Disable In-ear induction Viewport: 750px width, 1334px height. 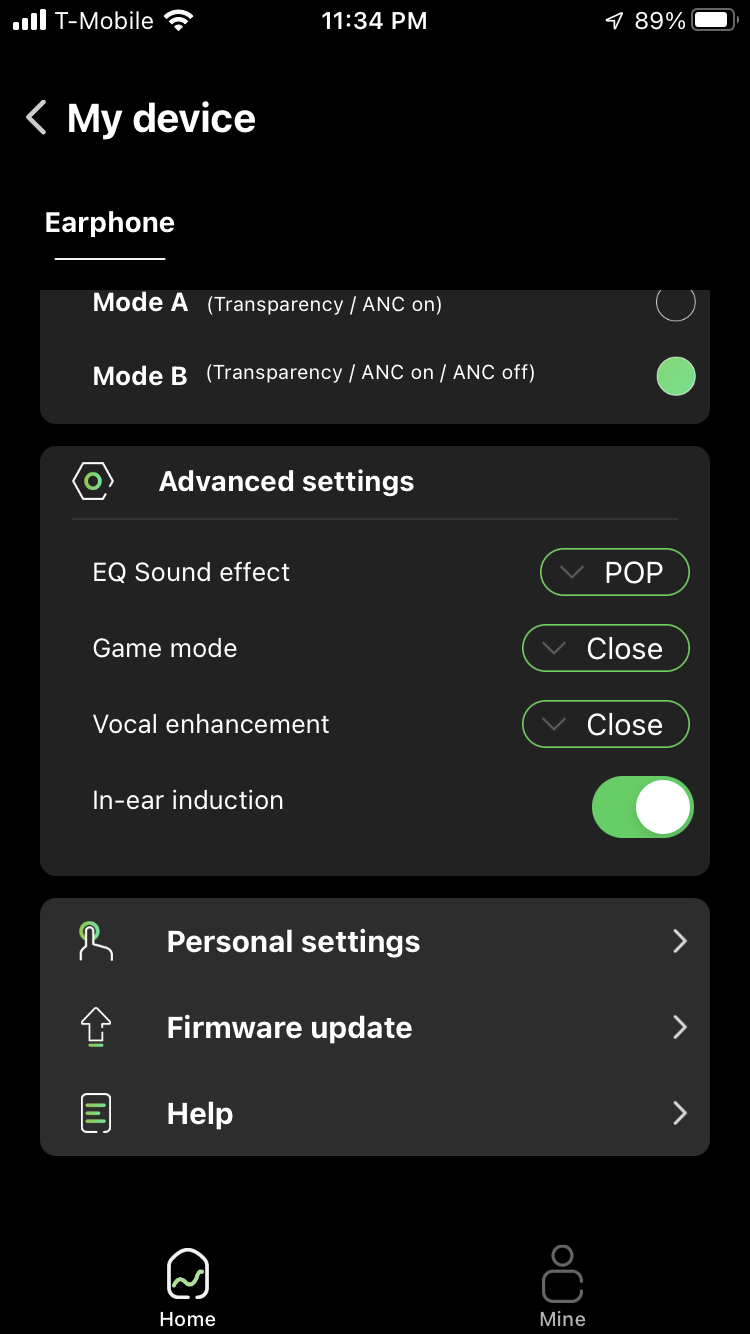click(x=642, y=807)
